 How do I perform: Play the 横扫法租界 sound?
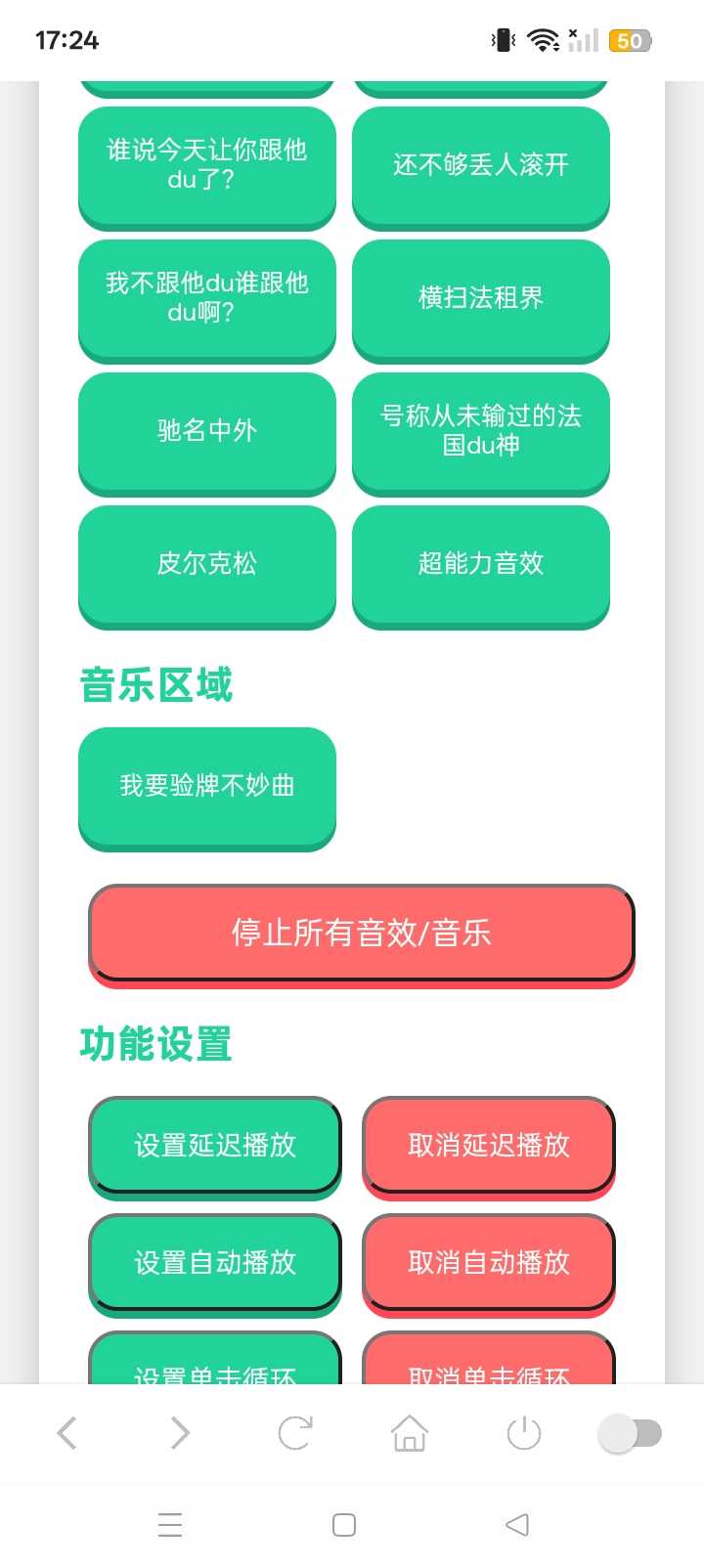pyautogui.click(x=481, y=297)
